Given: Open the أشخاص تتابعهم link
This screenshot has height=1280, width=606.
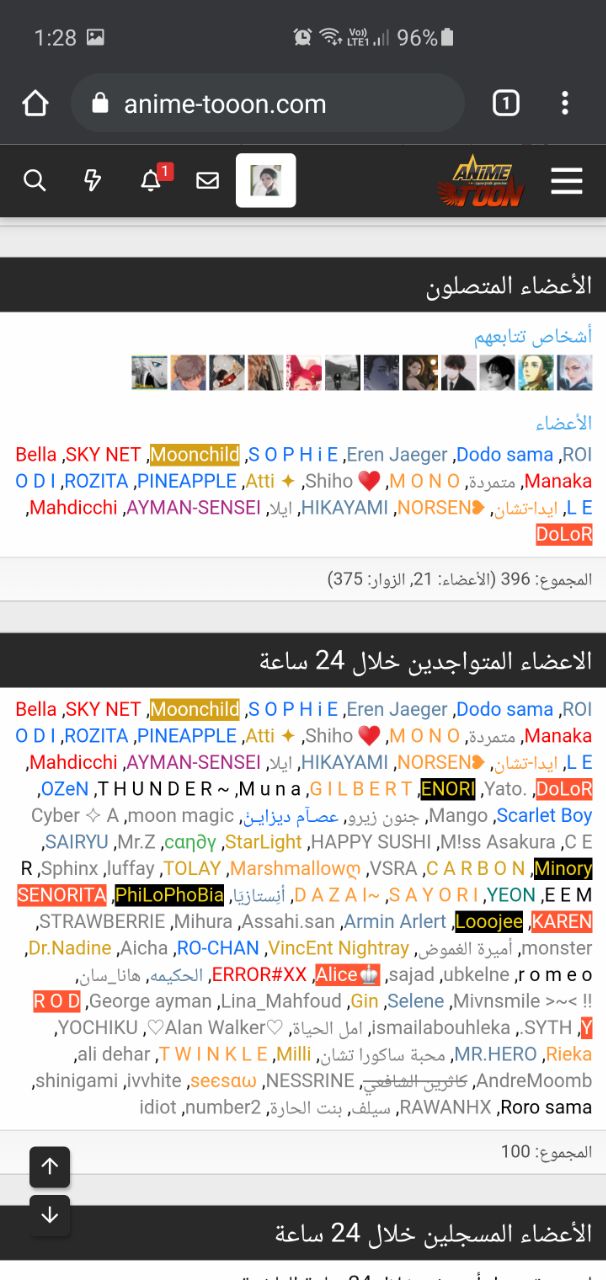Looking at the screenshot, I should pyautogui.click(x=532, y=337).
